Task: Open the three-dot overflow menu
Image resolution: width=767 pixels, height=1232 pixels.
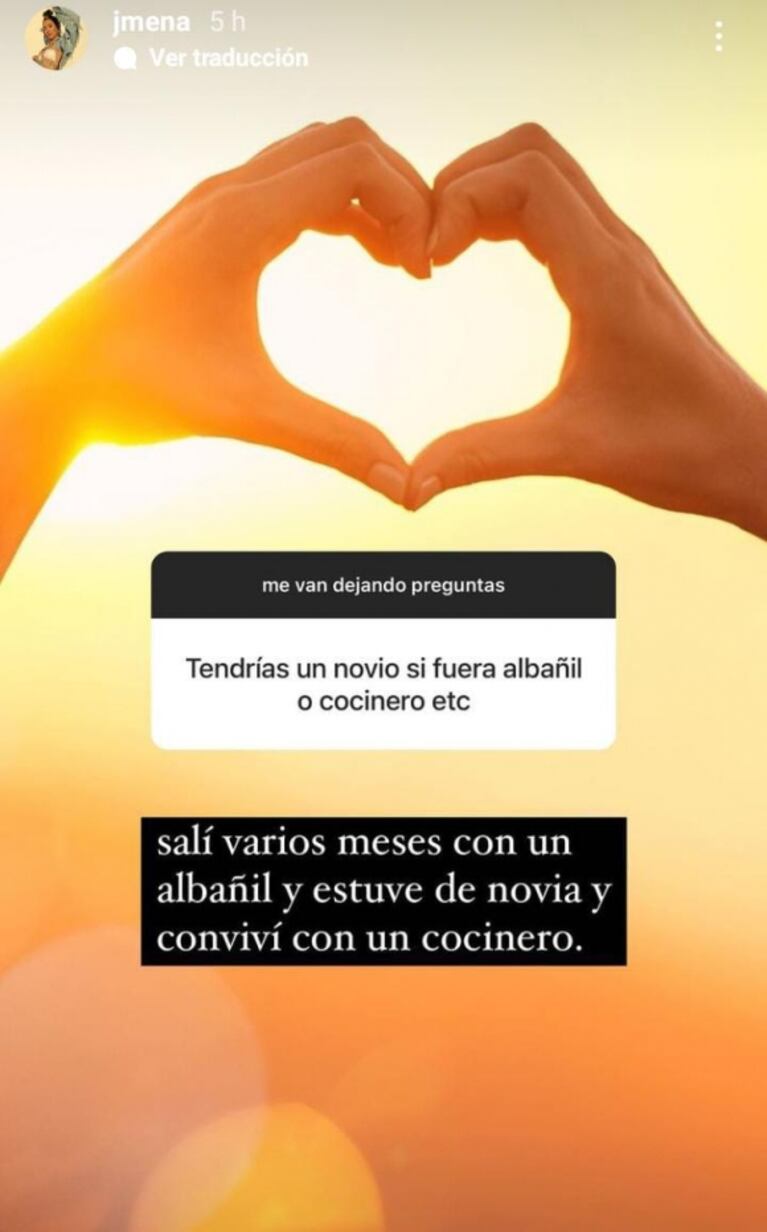Action: coord(718,37)
